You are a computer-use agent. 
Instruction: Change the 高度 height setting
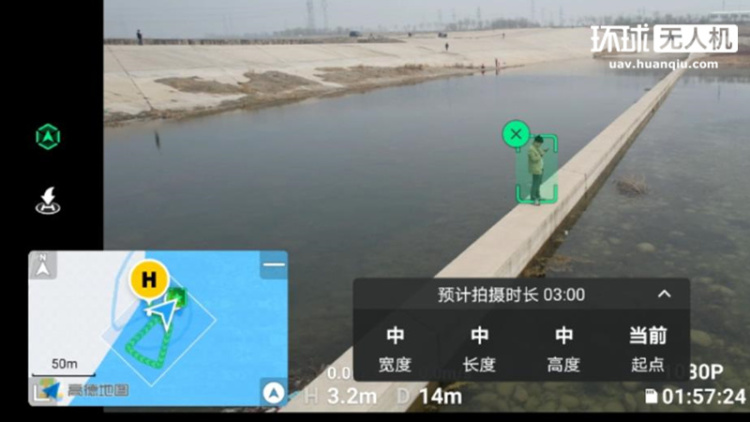pos(564,349)
